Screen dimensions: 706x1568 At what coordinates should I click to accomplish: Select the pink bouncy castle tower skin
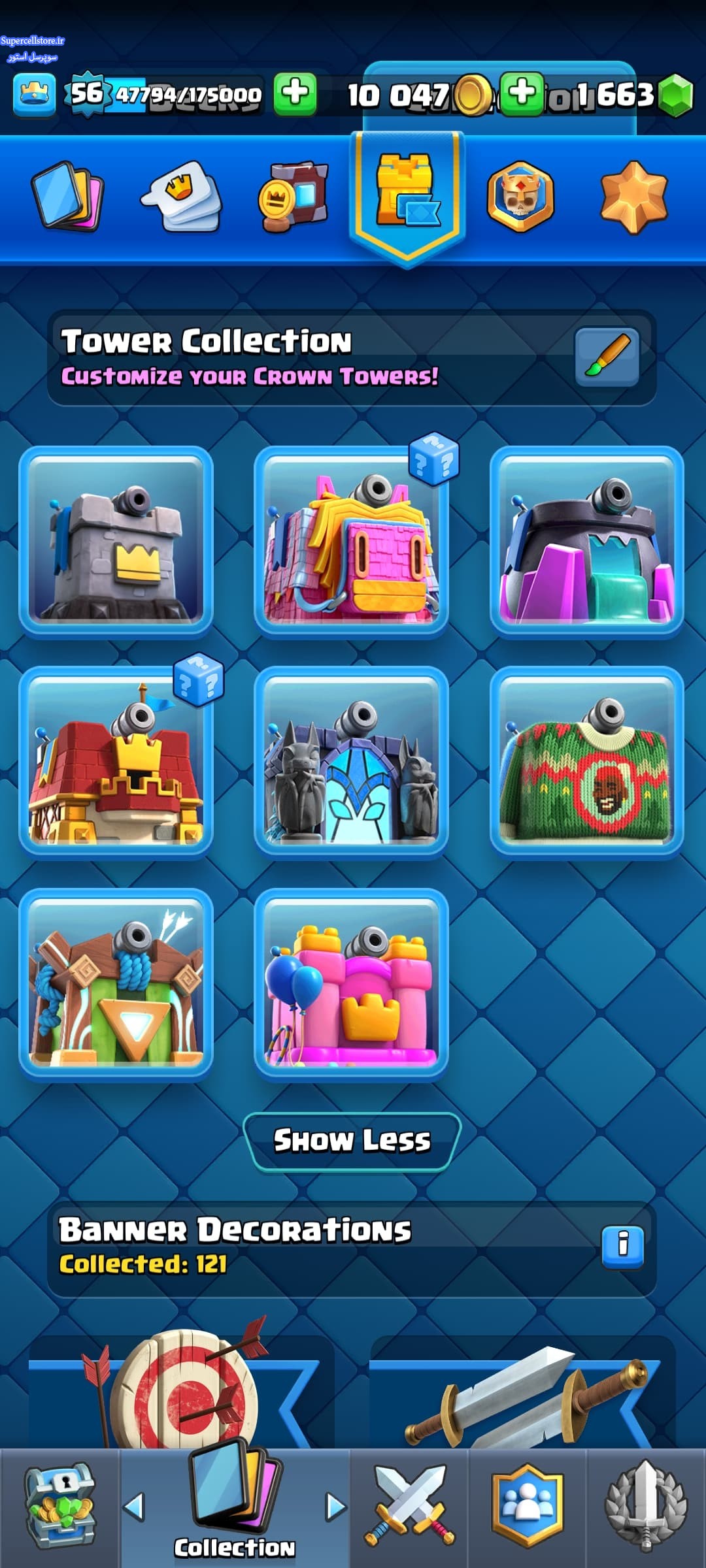352,983
